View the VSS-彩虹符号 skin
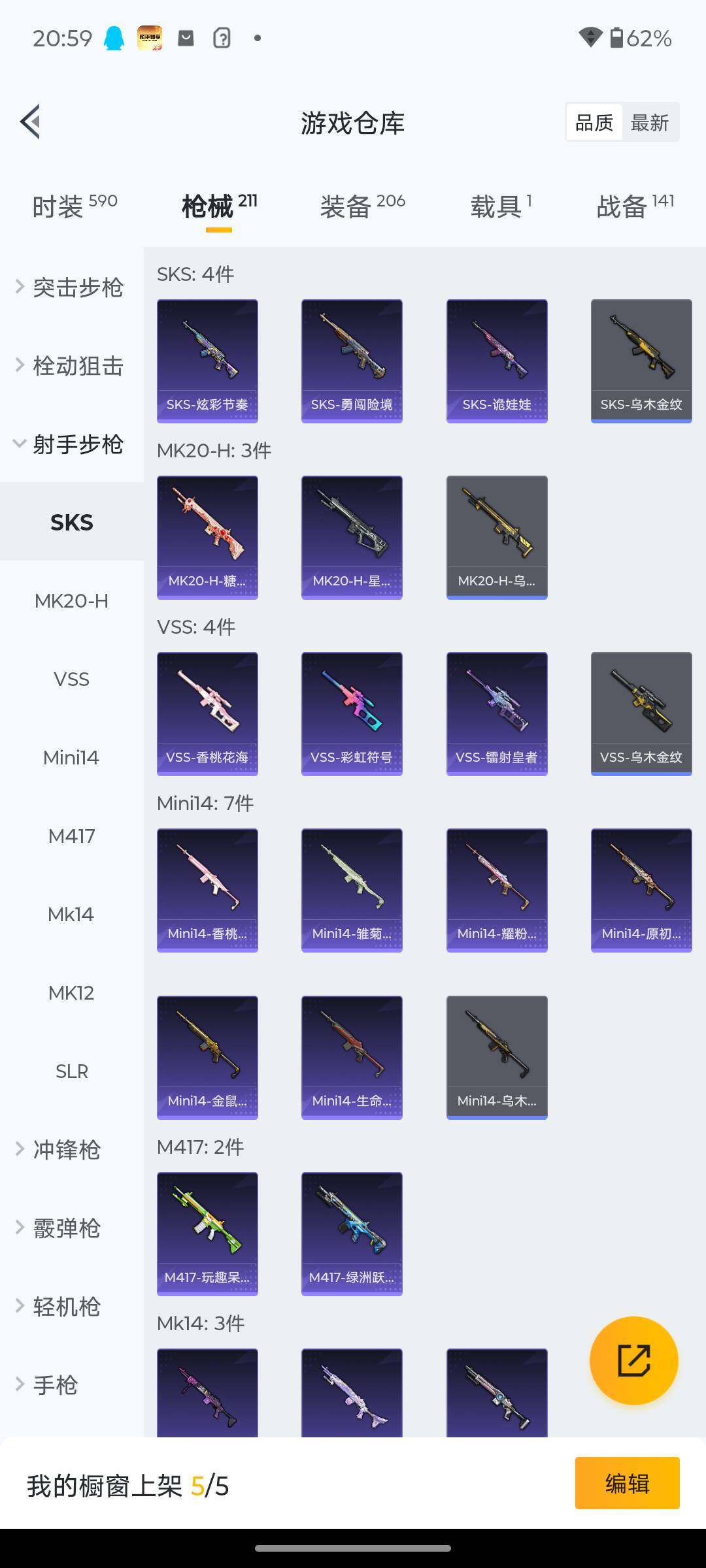The image size is (706, 1568). [352, 713]
